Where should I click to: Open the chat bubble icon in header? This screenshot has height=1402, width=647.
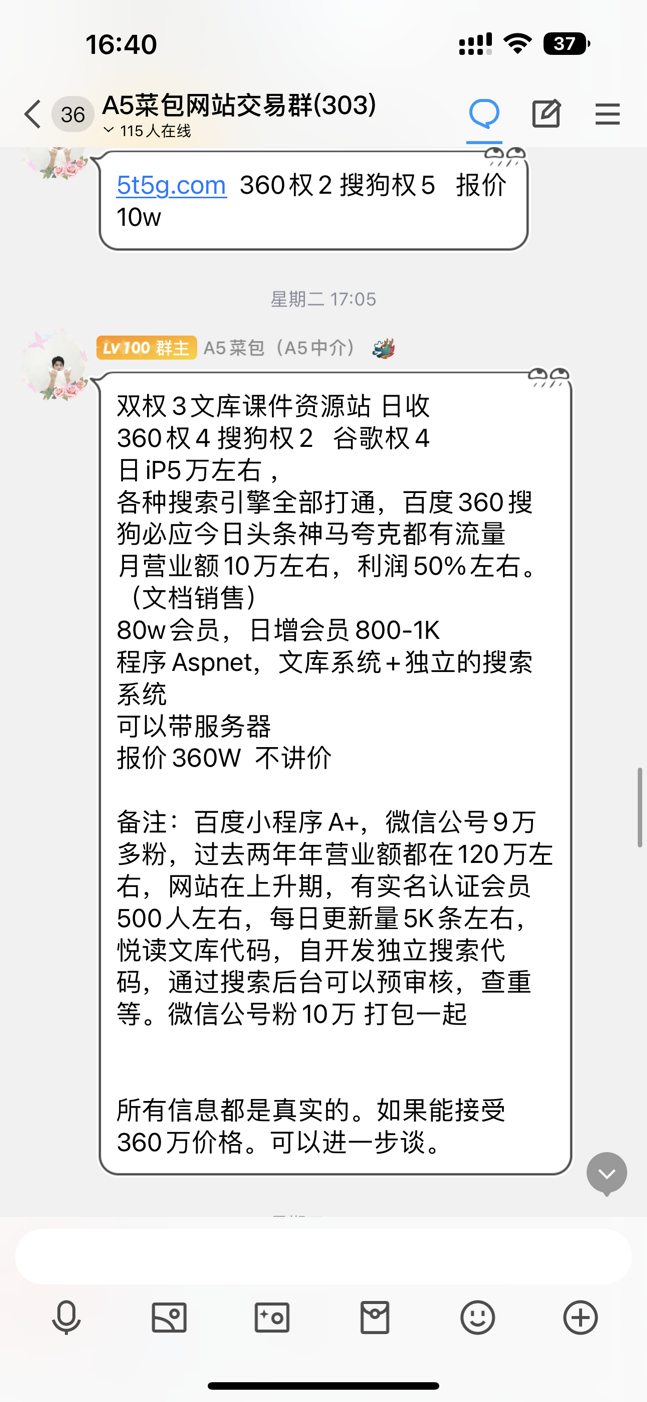pyautogui.click(x=484, y=113)
